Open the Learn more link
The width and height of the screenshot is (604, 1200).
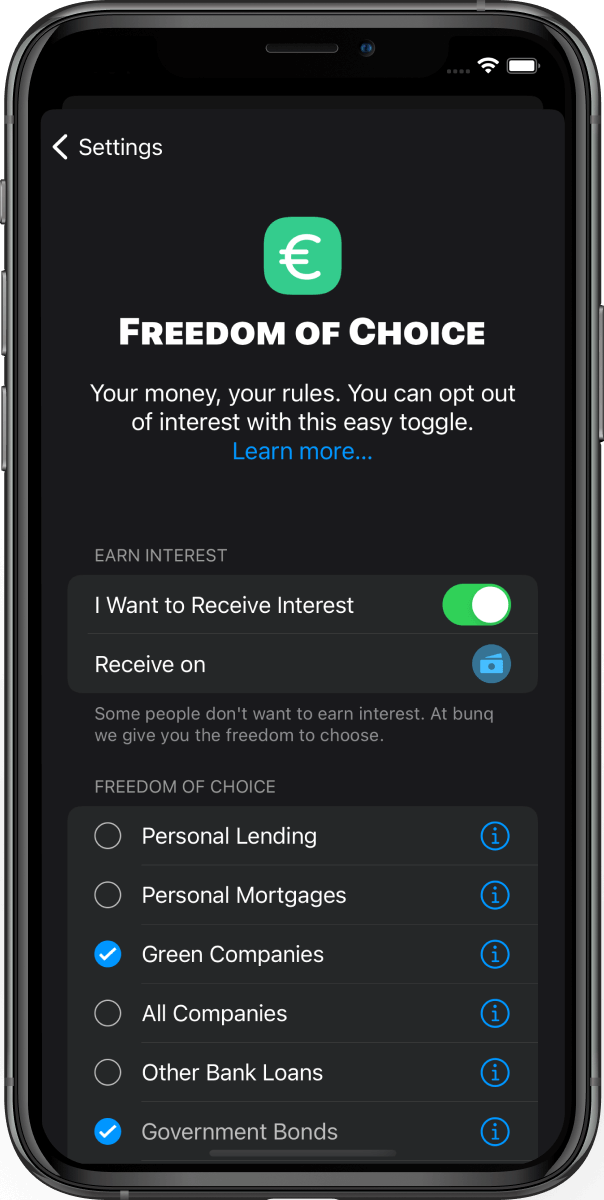[302, 451]
